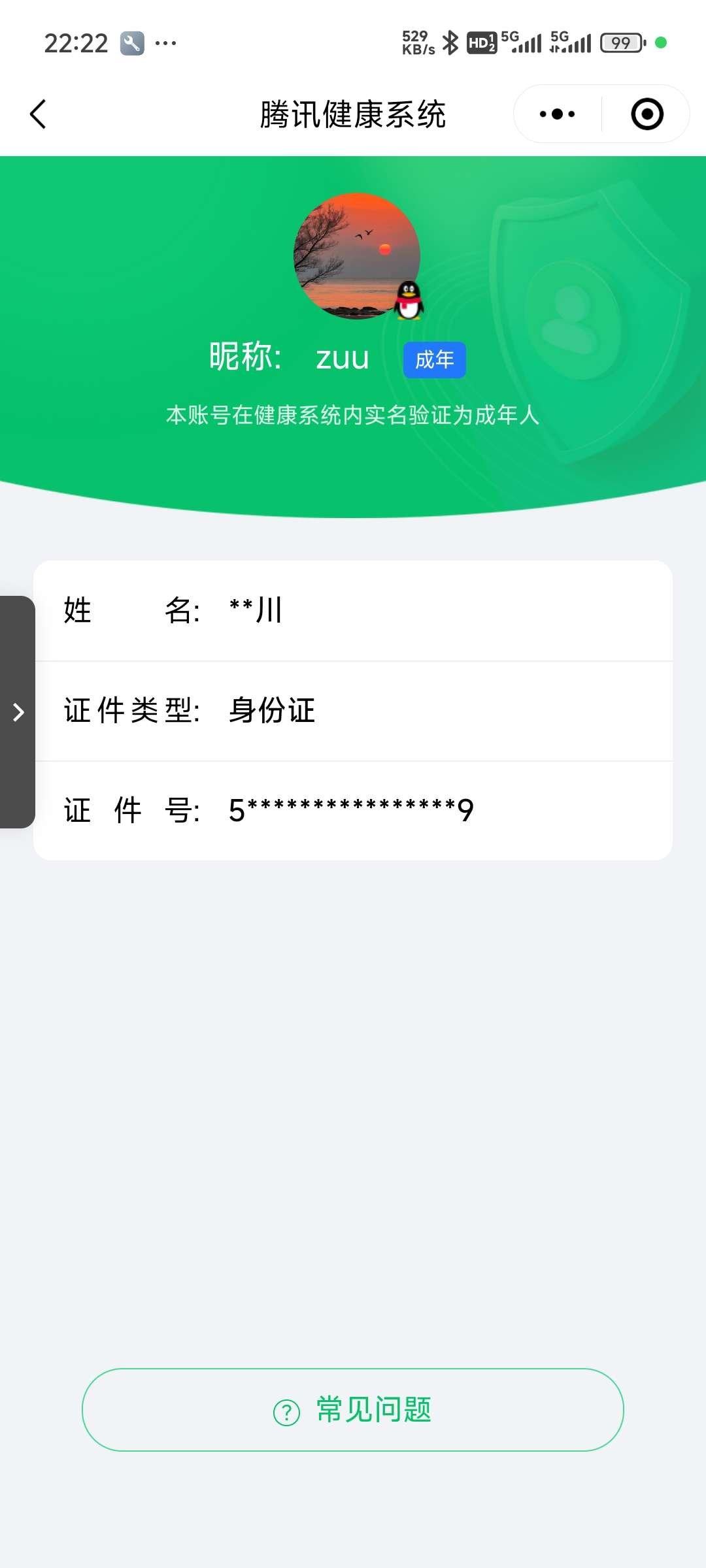706x1568 pixels.
Task: Select the 腾讯健康系统 title bar
Action: pos(353,112)
